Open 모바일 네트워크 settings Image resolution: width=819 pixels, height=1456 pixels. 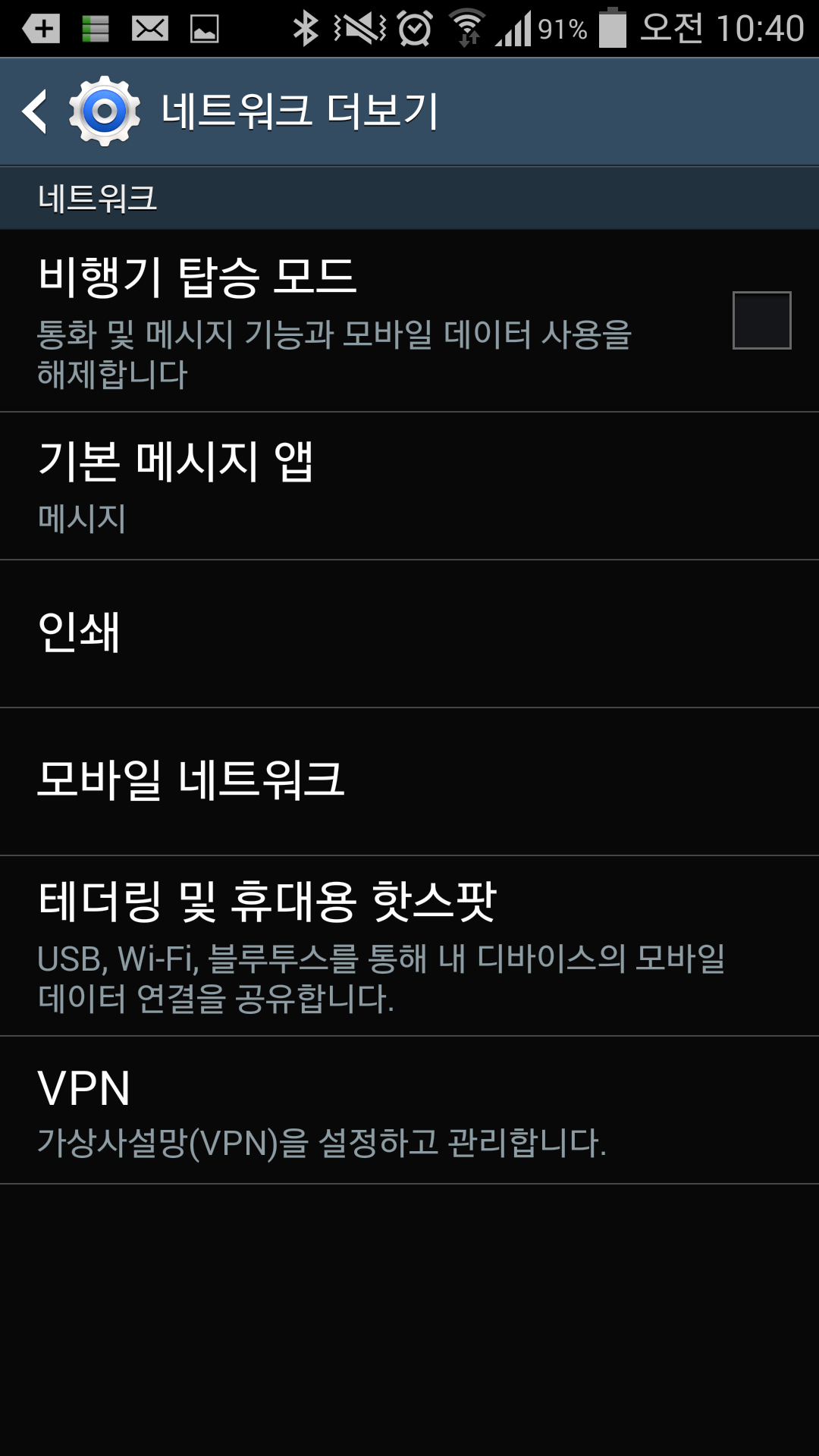pos(409,782)
